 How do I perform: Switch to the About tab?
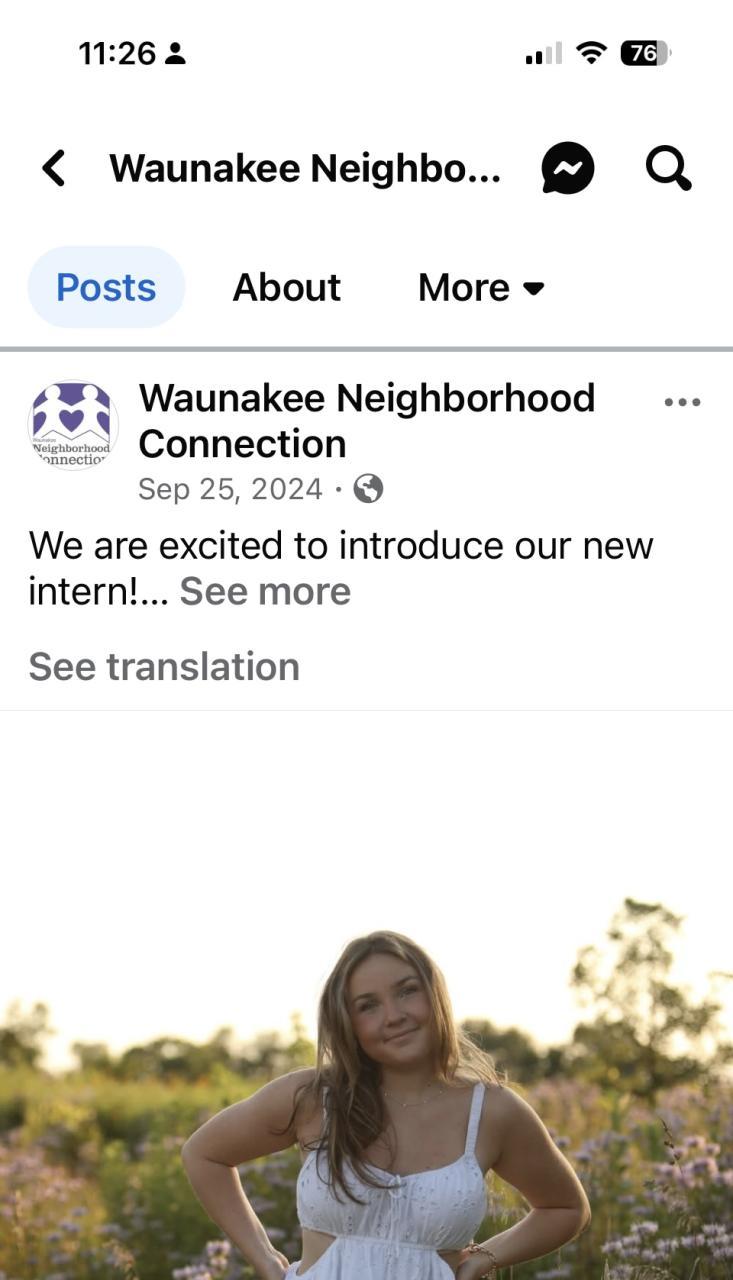[287, 288]
